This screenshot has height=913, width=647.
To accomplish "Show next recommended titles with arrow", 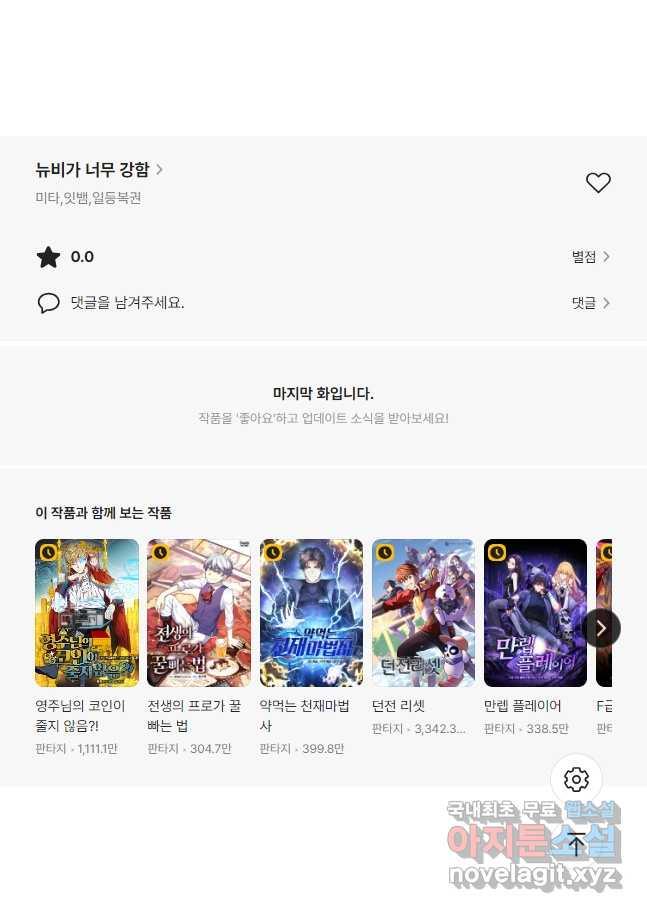I will coord(601,628).
